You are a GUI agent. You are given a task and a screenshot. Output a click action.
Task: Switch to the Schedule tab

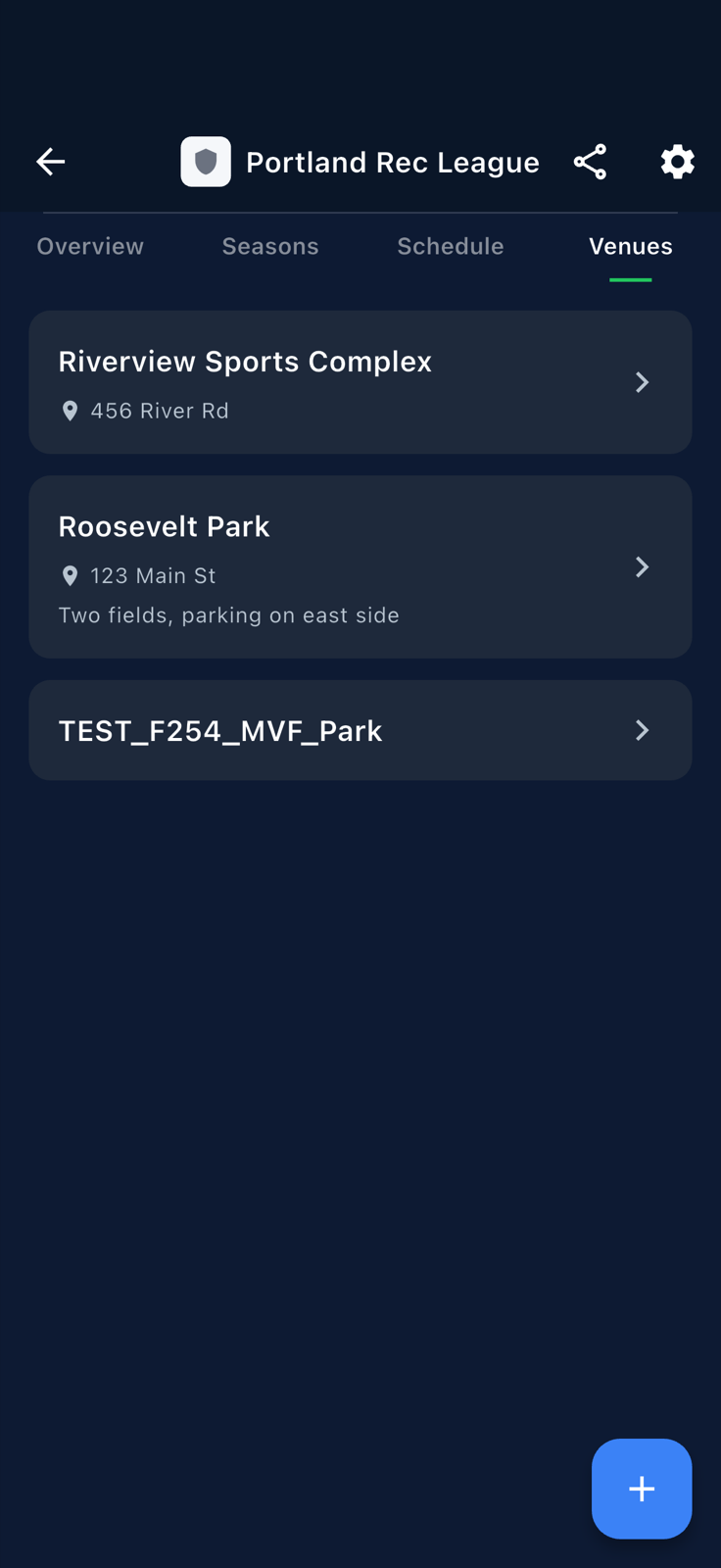click(x=451, y=246)
